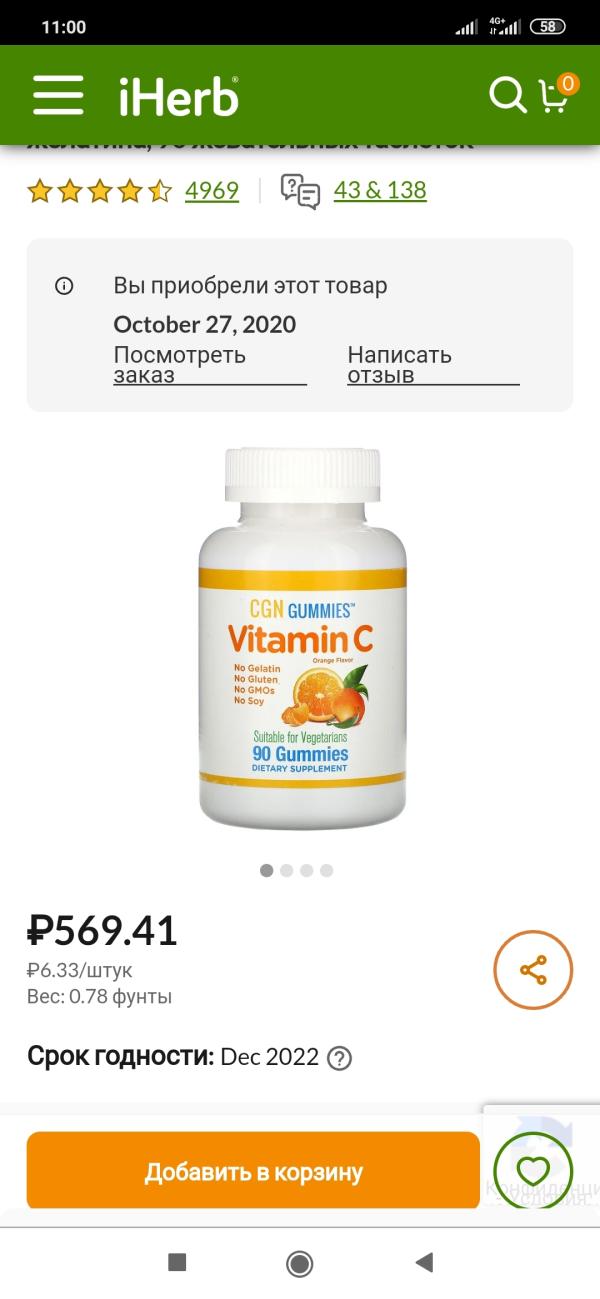Tap Написать отзыв link
600x1299 pixels.
[x=400, y=365]
